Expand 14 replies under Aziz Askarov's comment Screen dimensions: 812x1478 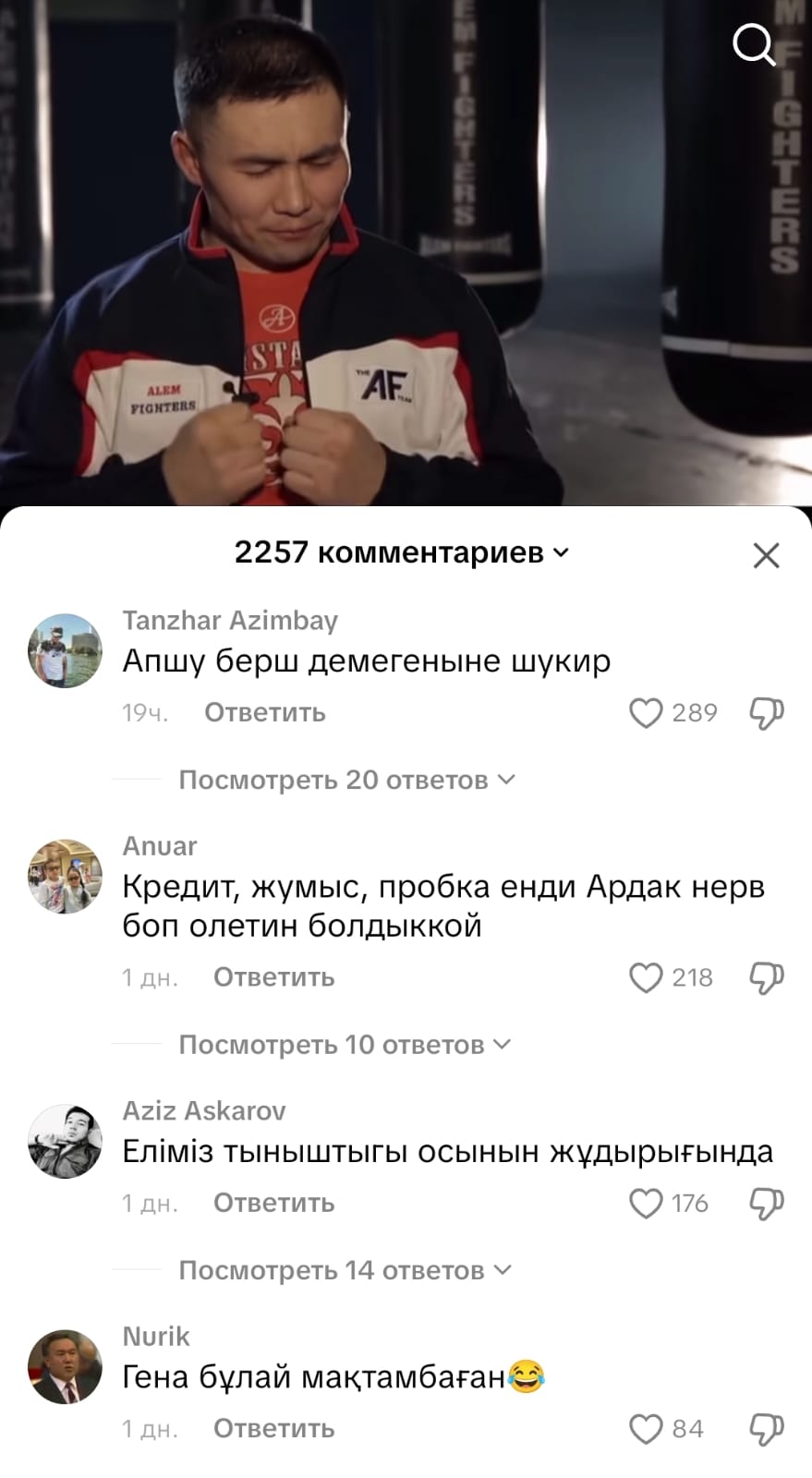345,1270
